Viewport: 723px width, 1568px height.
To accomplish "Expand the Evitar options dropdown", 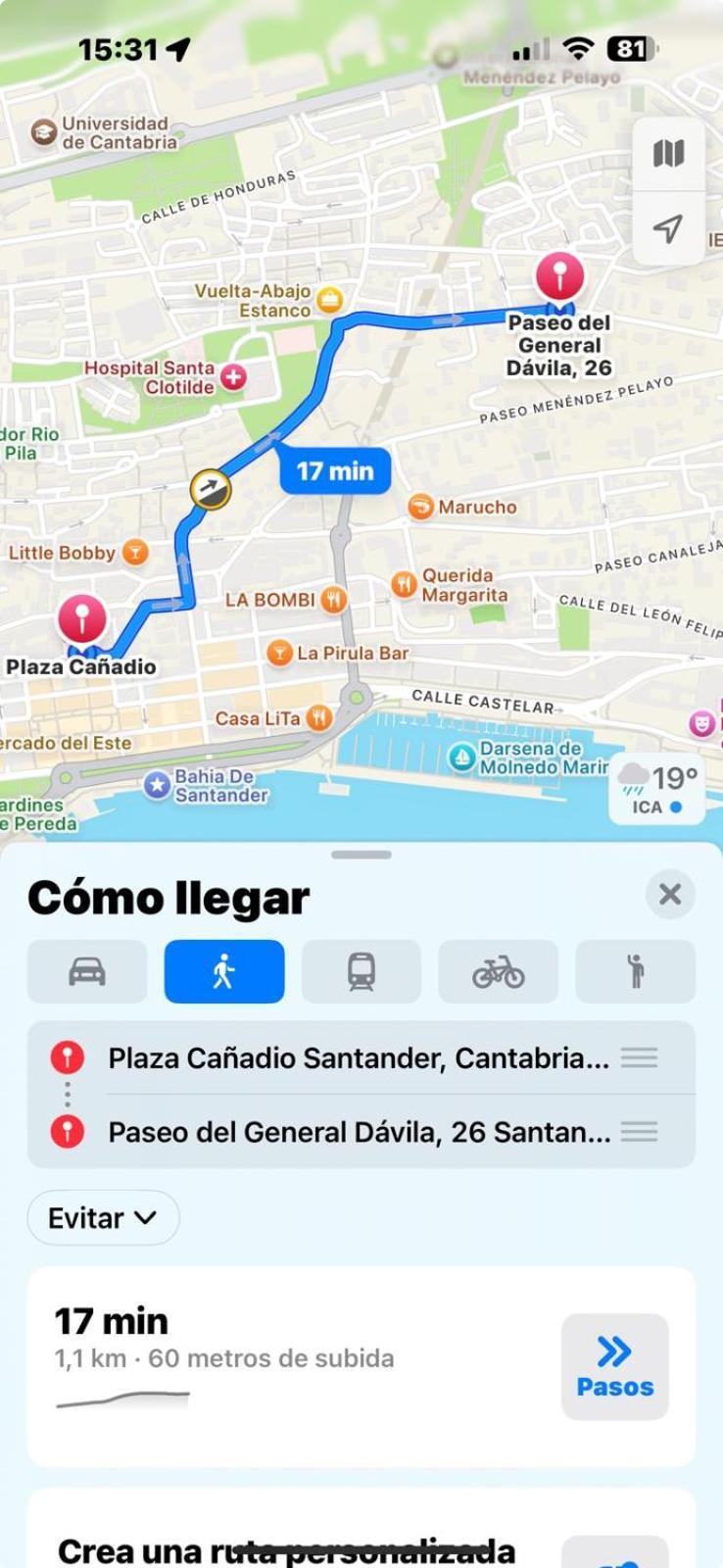I will point(103,1218).
